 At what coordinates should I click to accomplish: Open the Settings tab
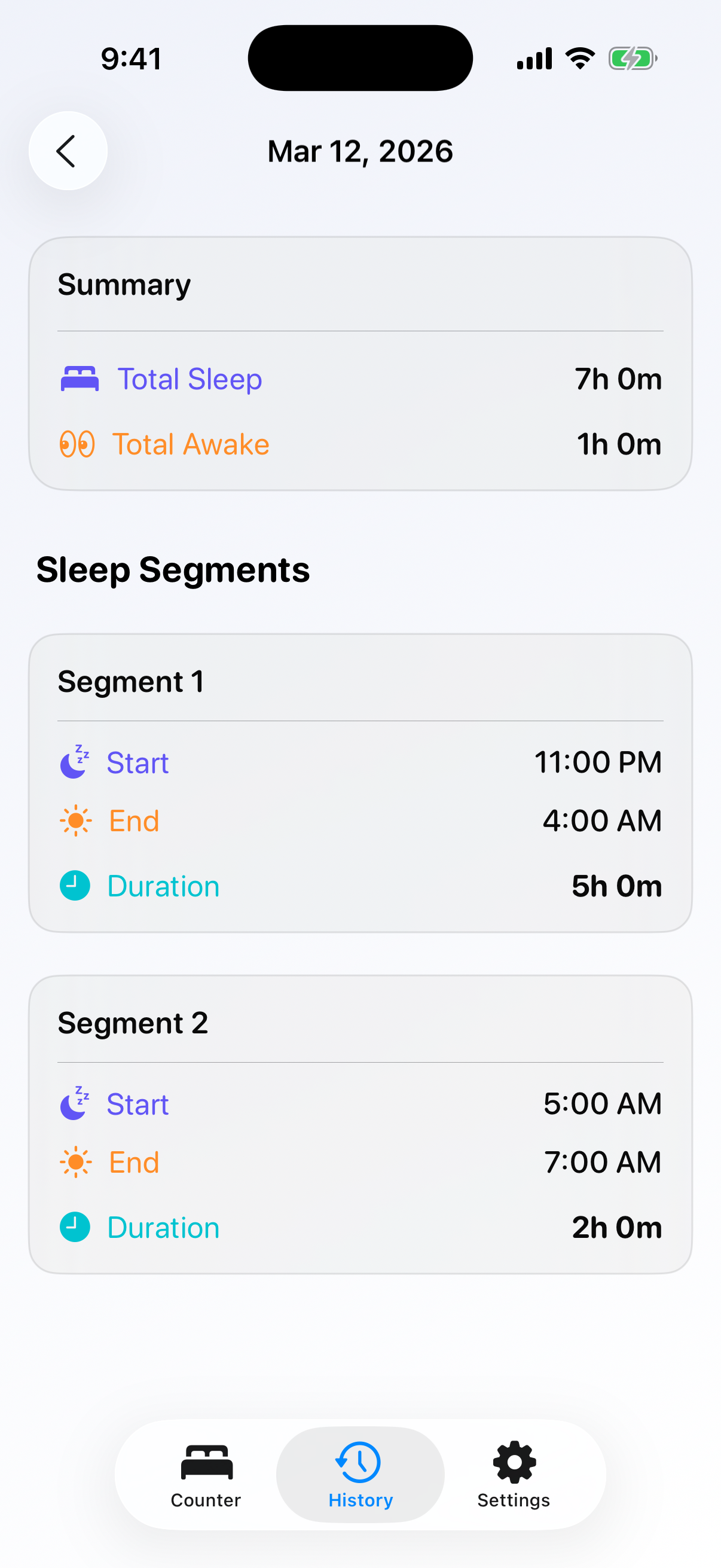coord(514,1474)
